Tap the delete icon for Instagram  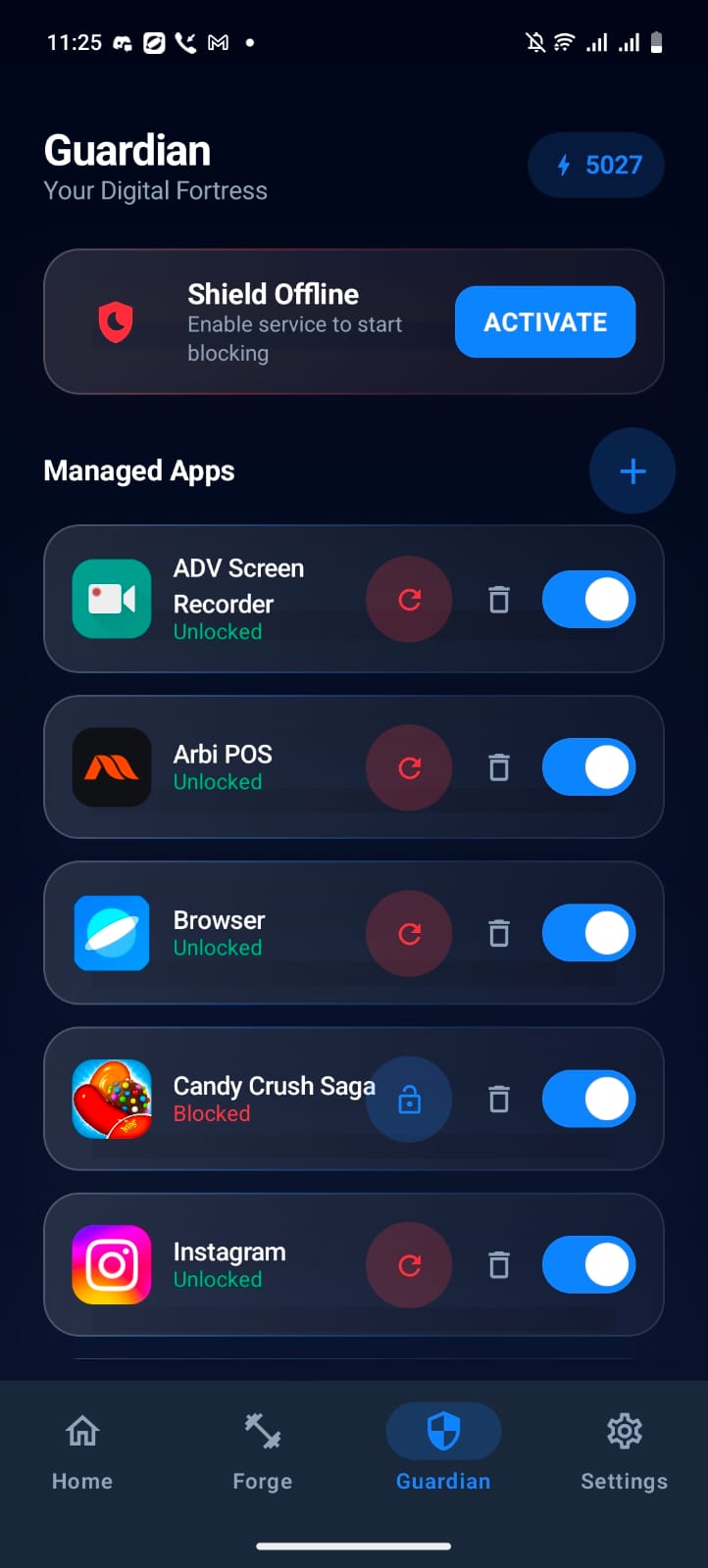(x=498, y=1265)
